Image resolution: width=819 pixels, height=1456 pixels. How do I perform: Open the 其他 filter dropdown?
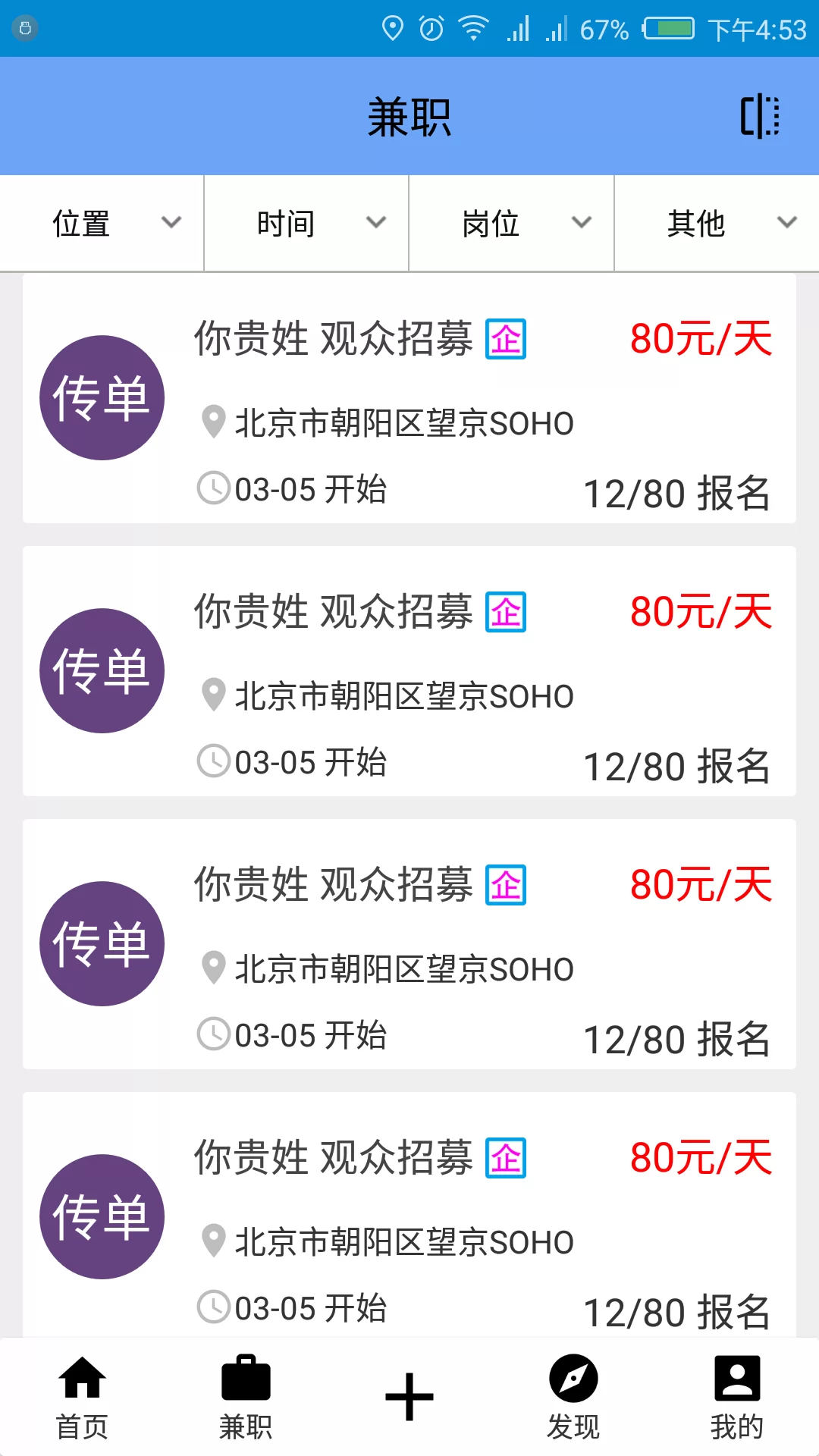pos(717,223)
